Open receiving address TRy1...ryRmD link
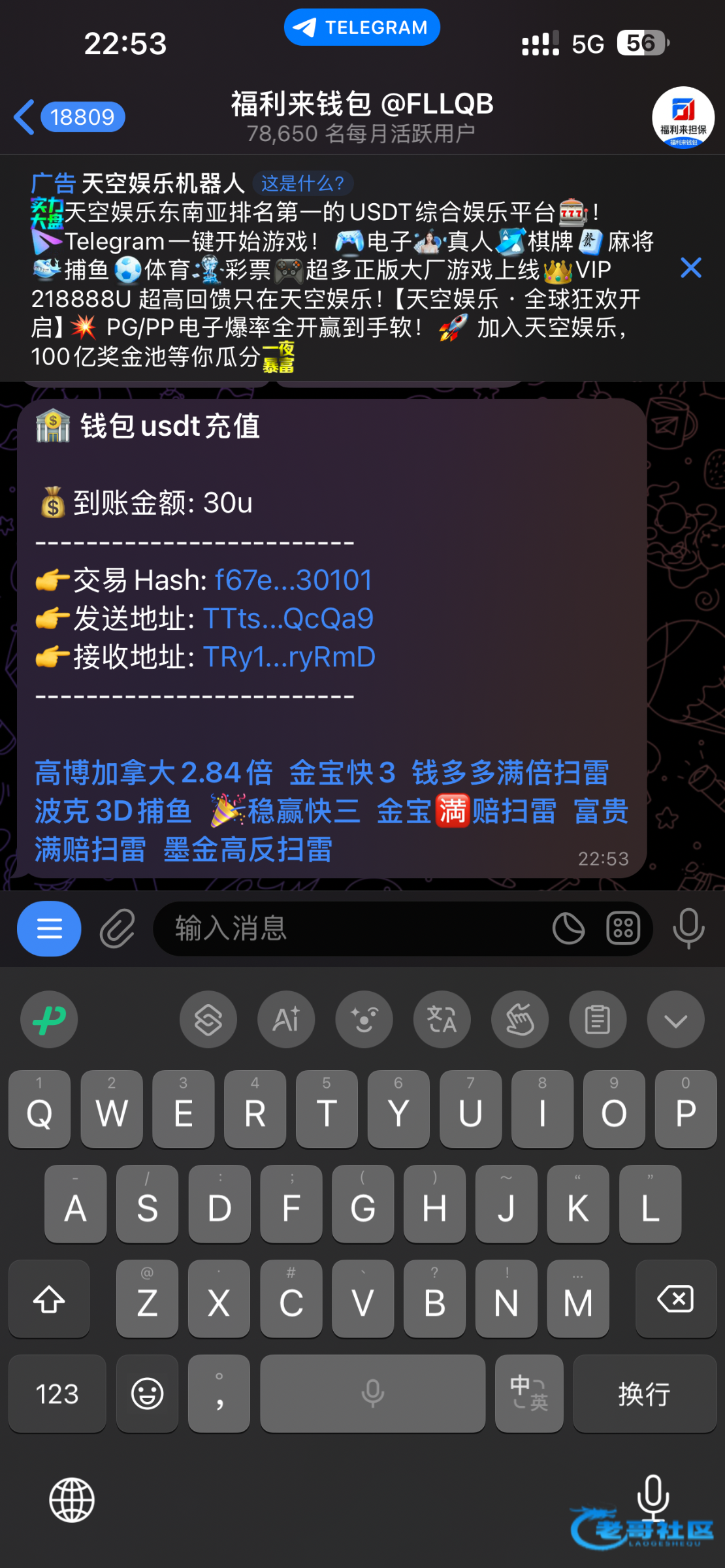Viewport: 725px width, 1568px height. 289,657
